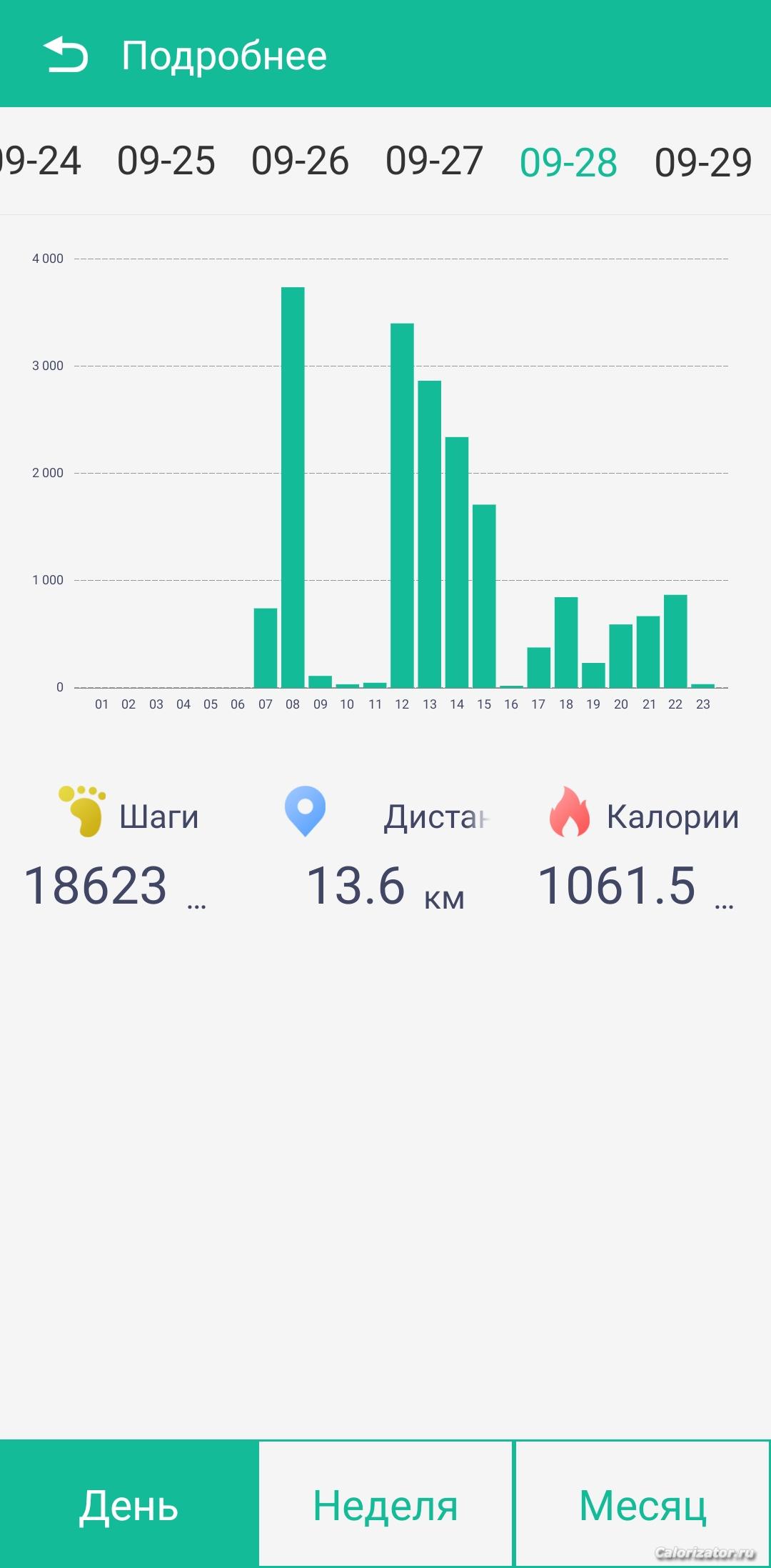Tap the highlighted 09-28 date
This screenshot has height=1568, width=771.
click(569, 163)
